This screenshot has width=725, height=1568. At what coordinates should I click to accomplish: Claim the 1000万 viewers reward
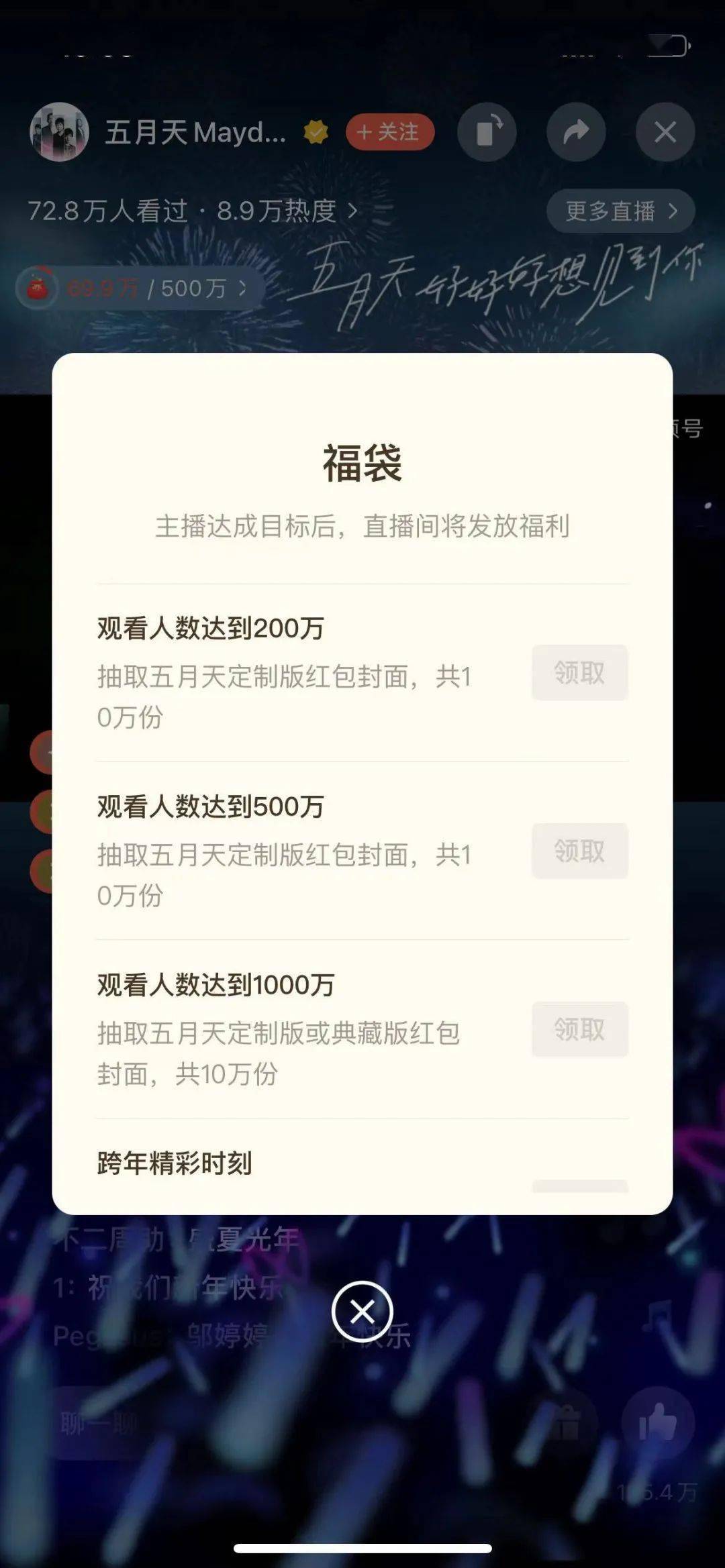(x=579, y=1029)
